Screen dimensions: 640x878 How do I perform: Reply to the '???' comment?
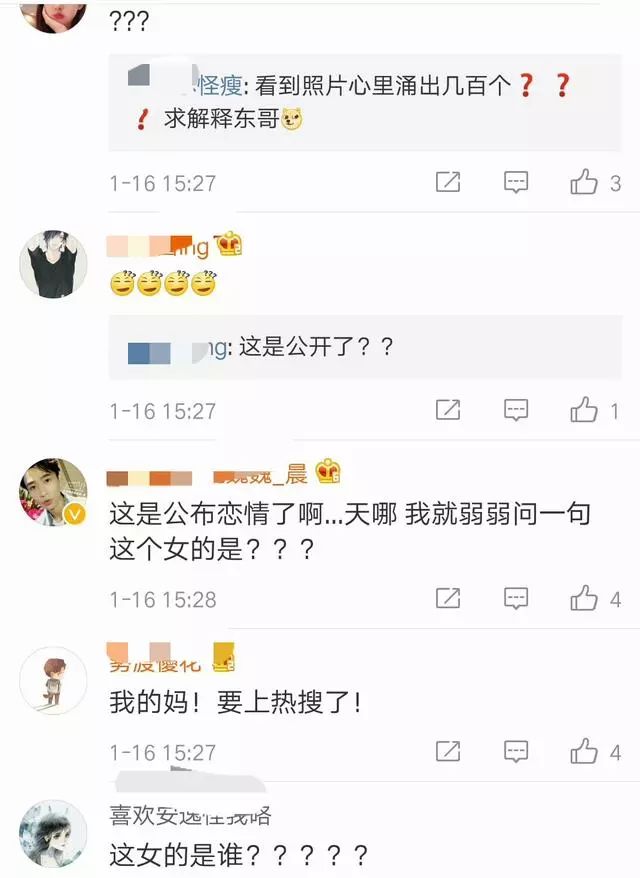515,182
